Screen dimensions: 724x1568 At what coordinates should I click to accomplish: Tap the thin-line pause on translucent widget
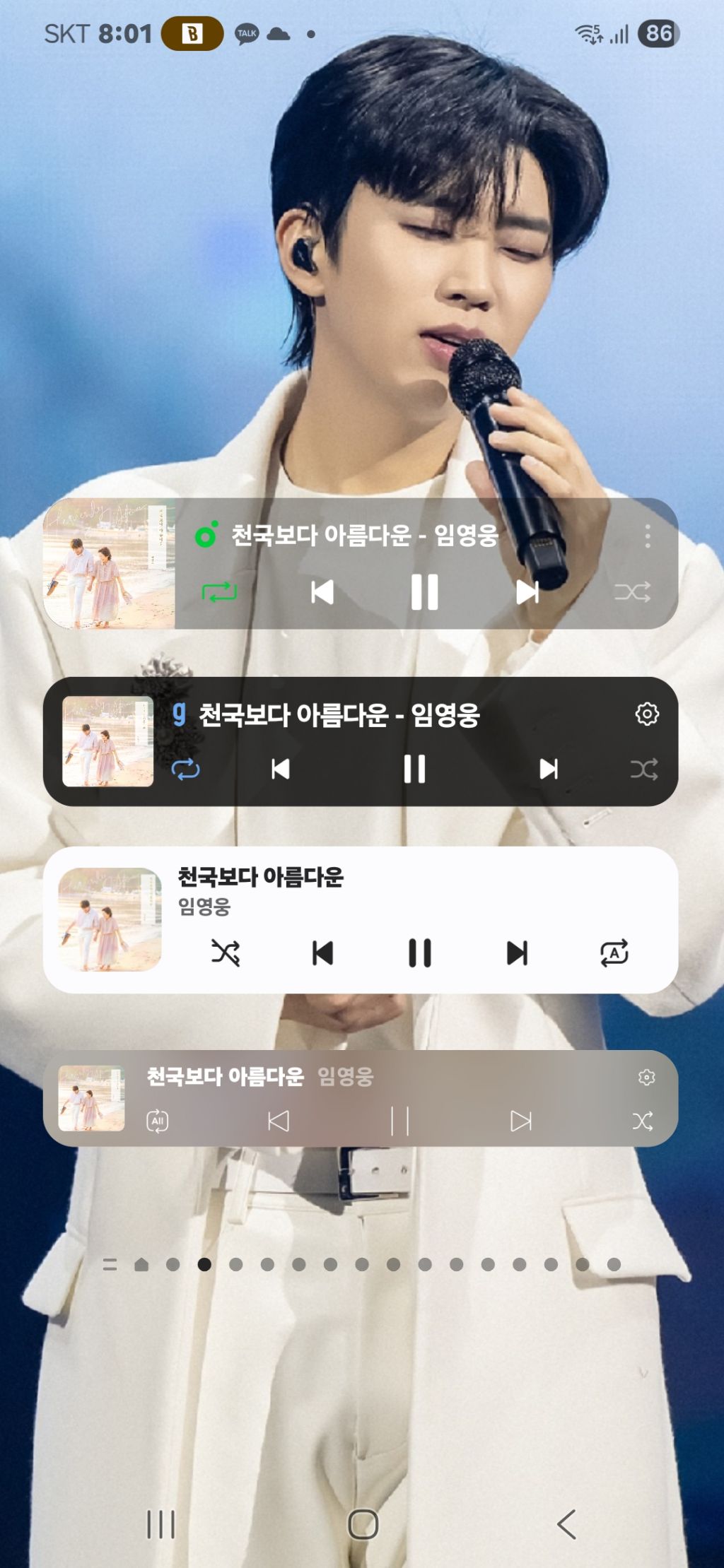pyautogui.click(x=399, y=1121)
